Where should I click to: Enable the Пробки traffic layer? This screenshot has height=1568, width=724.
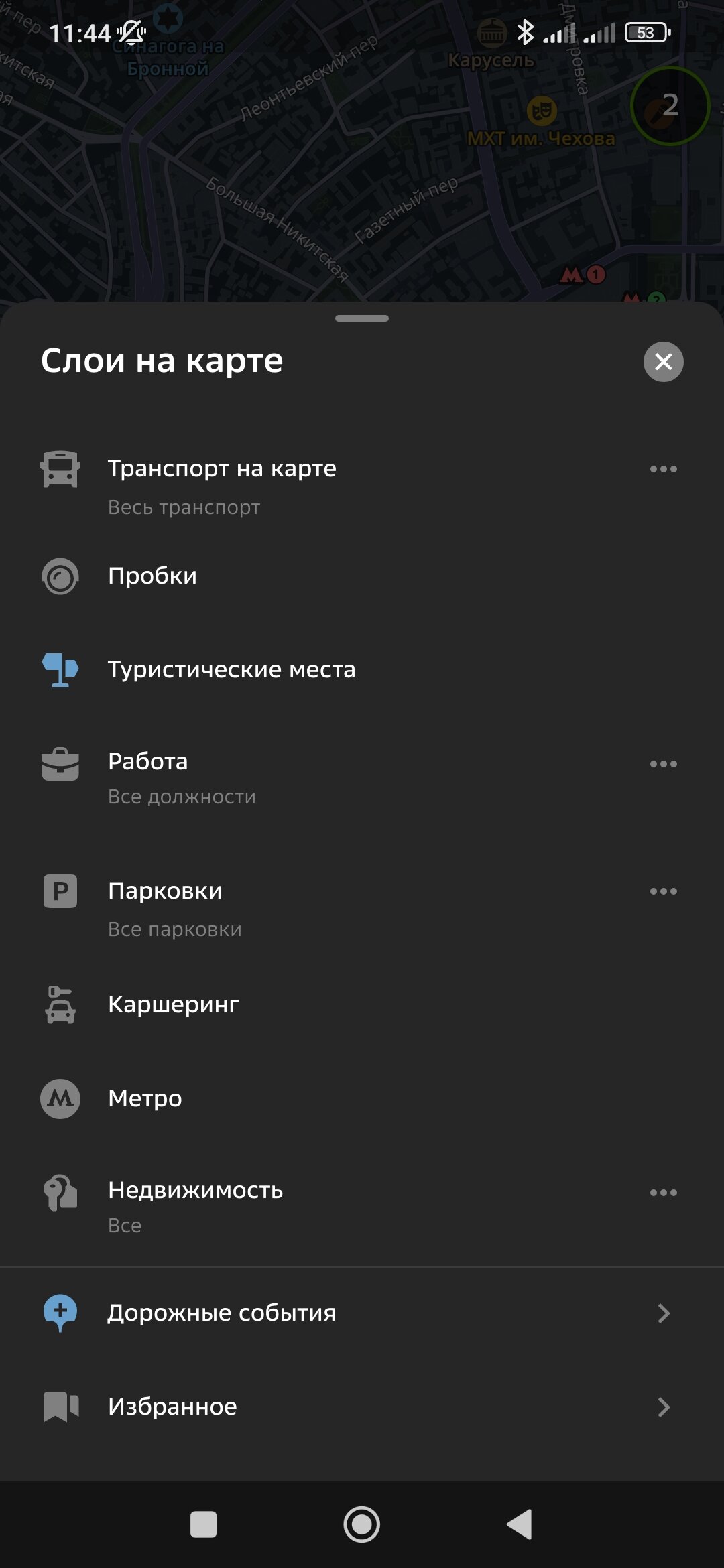[x=153, y=576]
